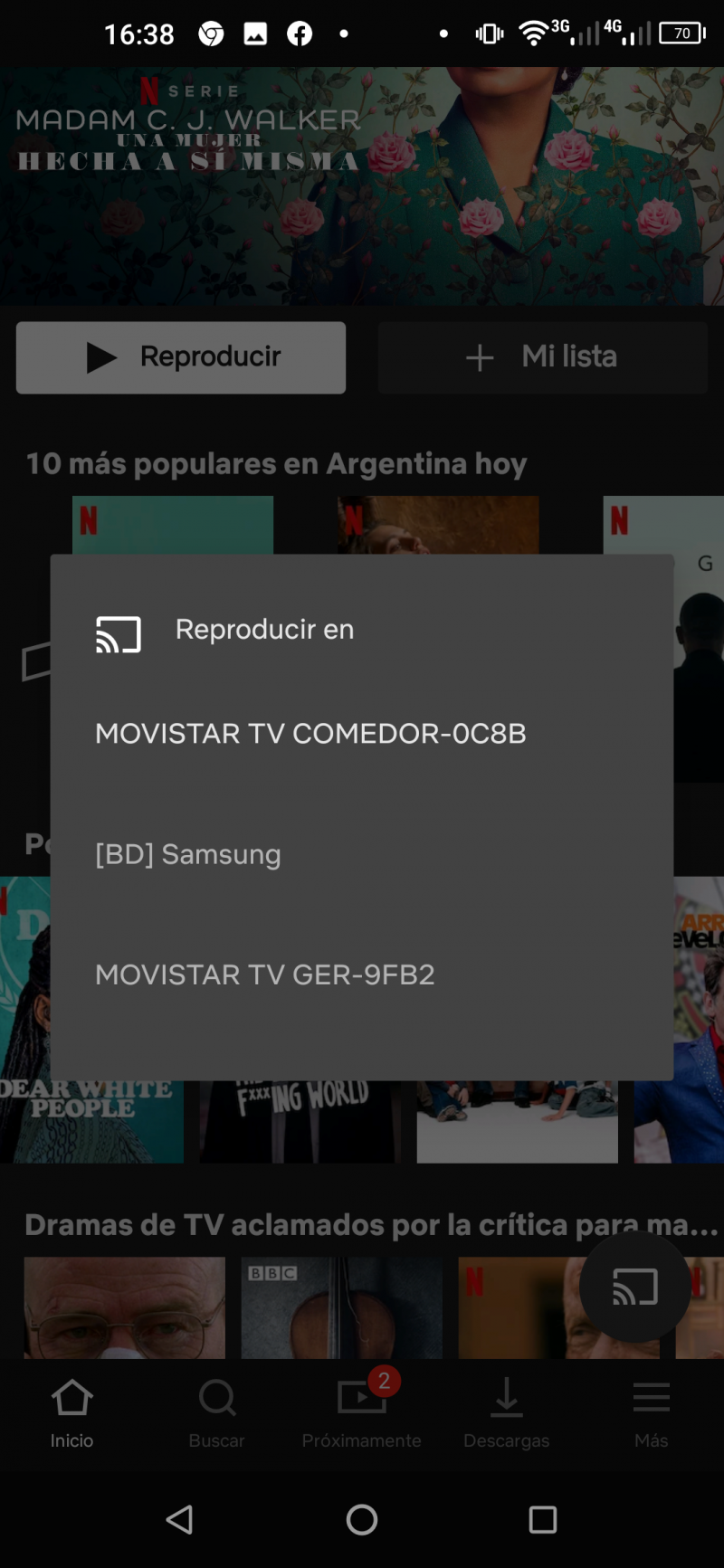This screenshot has width=724, height=1568.
Task: Go to the Próximamente tab
Action: pyautogui.click(x=361, y=1412)
